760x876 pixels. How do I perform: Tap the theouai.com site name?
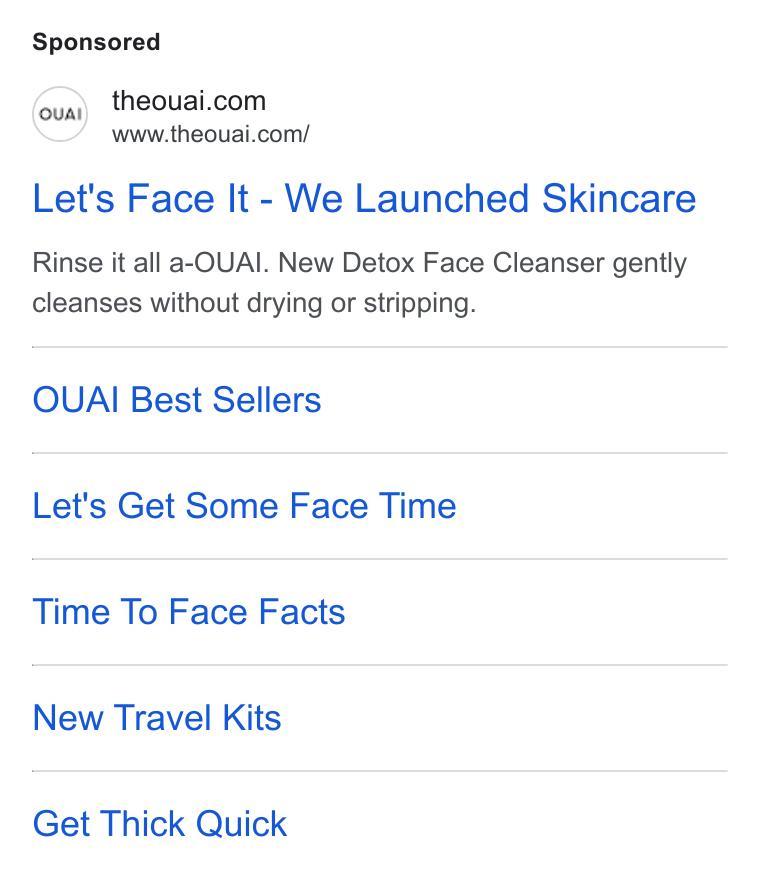(189, 101)
